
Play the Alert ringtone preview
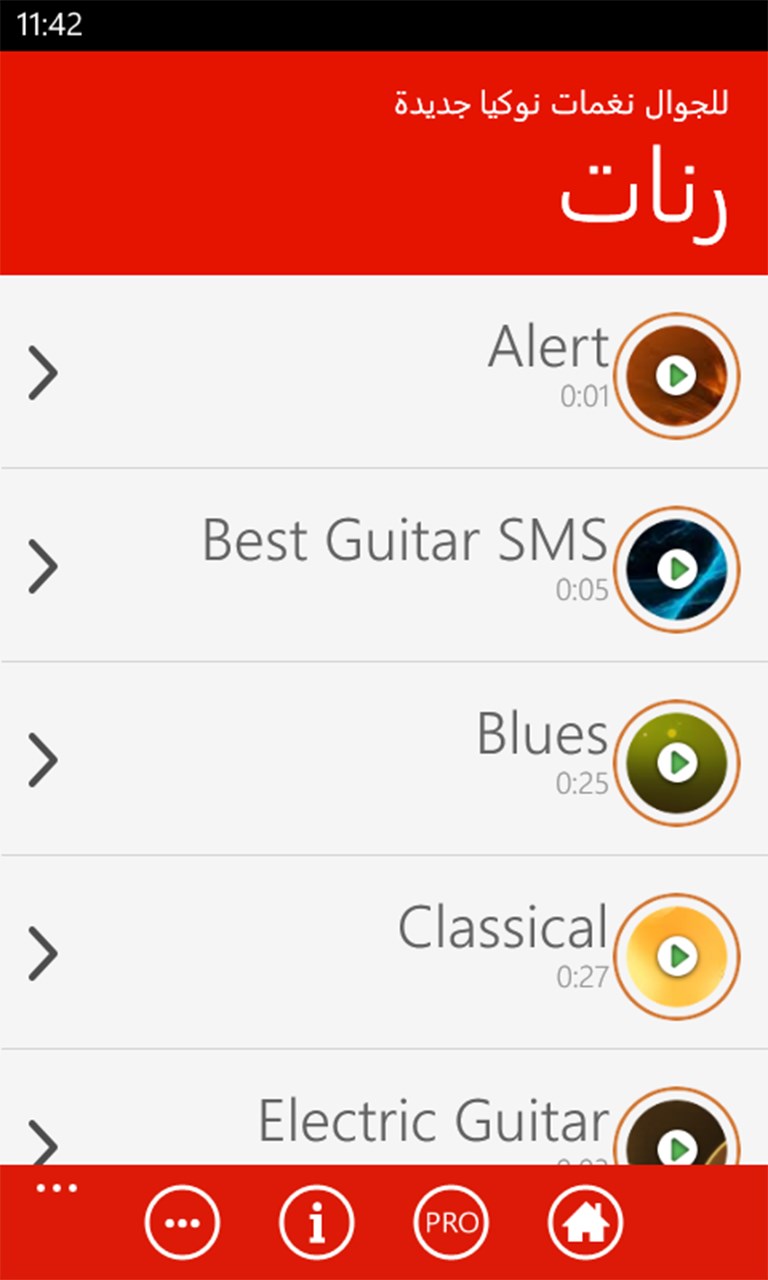click(x=677, y=376)
